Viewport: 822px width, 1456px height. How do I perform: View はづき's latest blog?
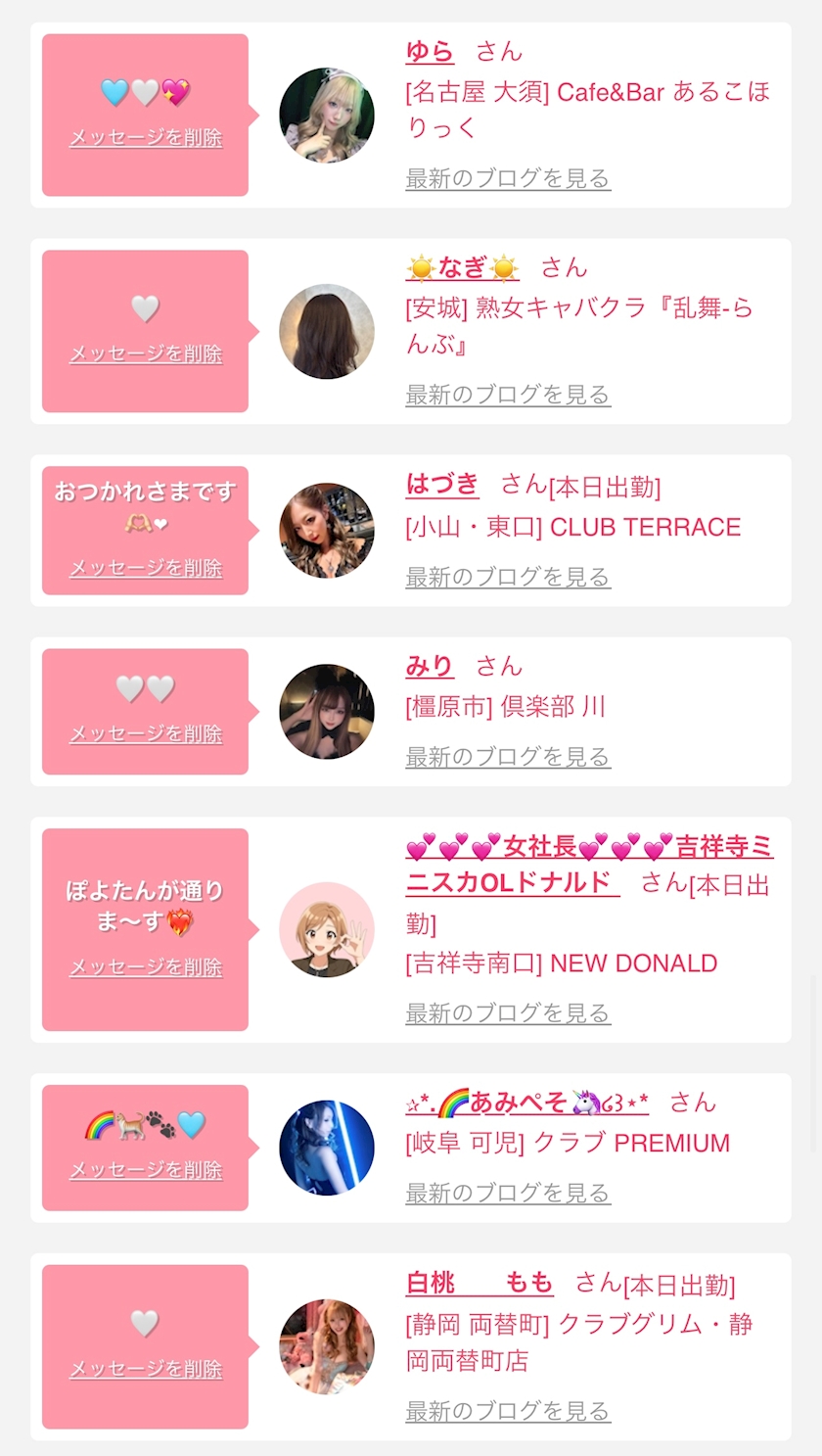coord(508,577)
